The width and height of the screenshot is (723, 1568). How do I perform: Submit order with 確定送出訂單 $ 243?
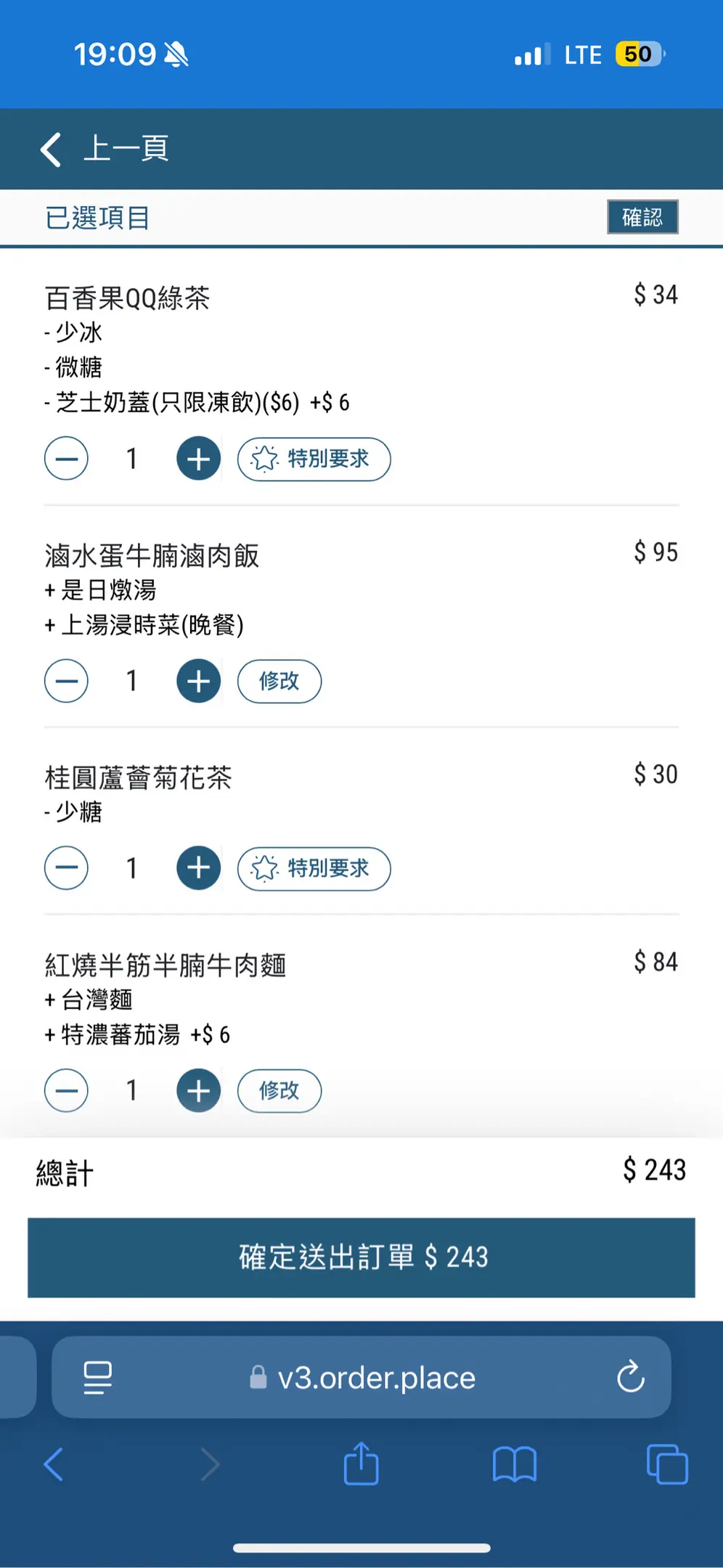(361, 1257)
